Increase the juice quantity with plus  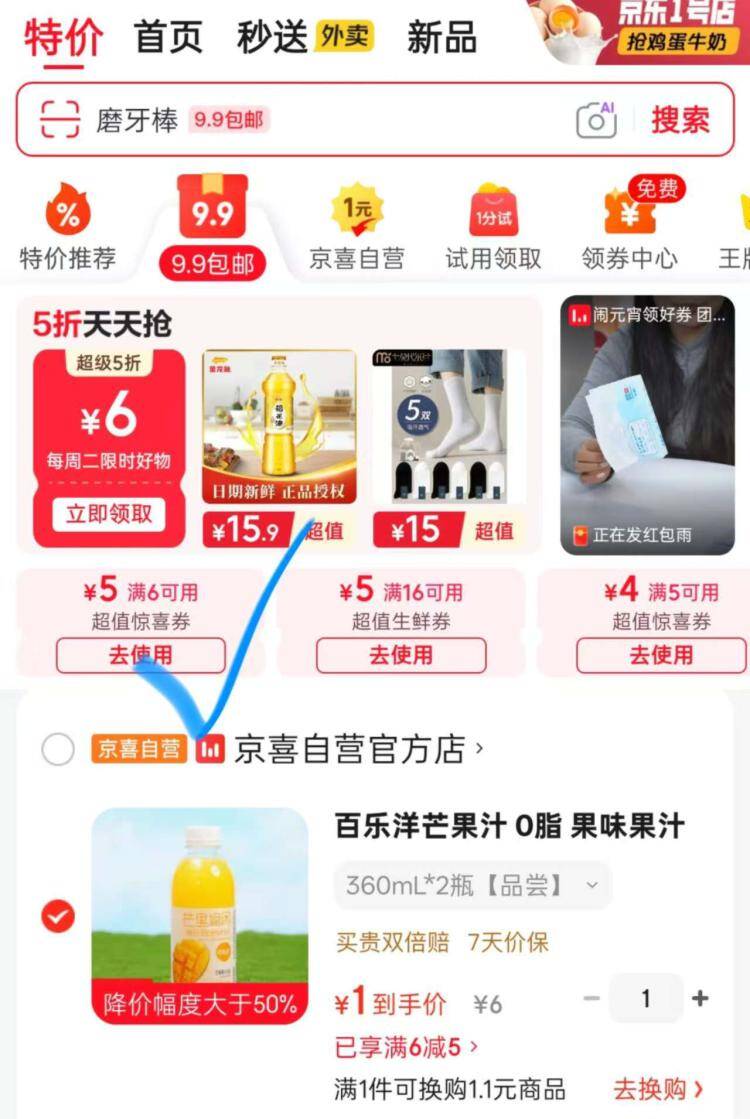tap(700, 998)
